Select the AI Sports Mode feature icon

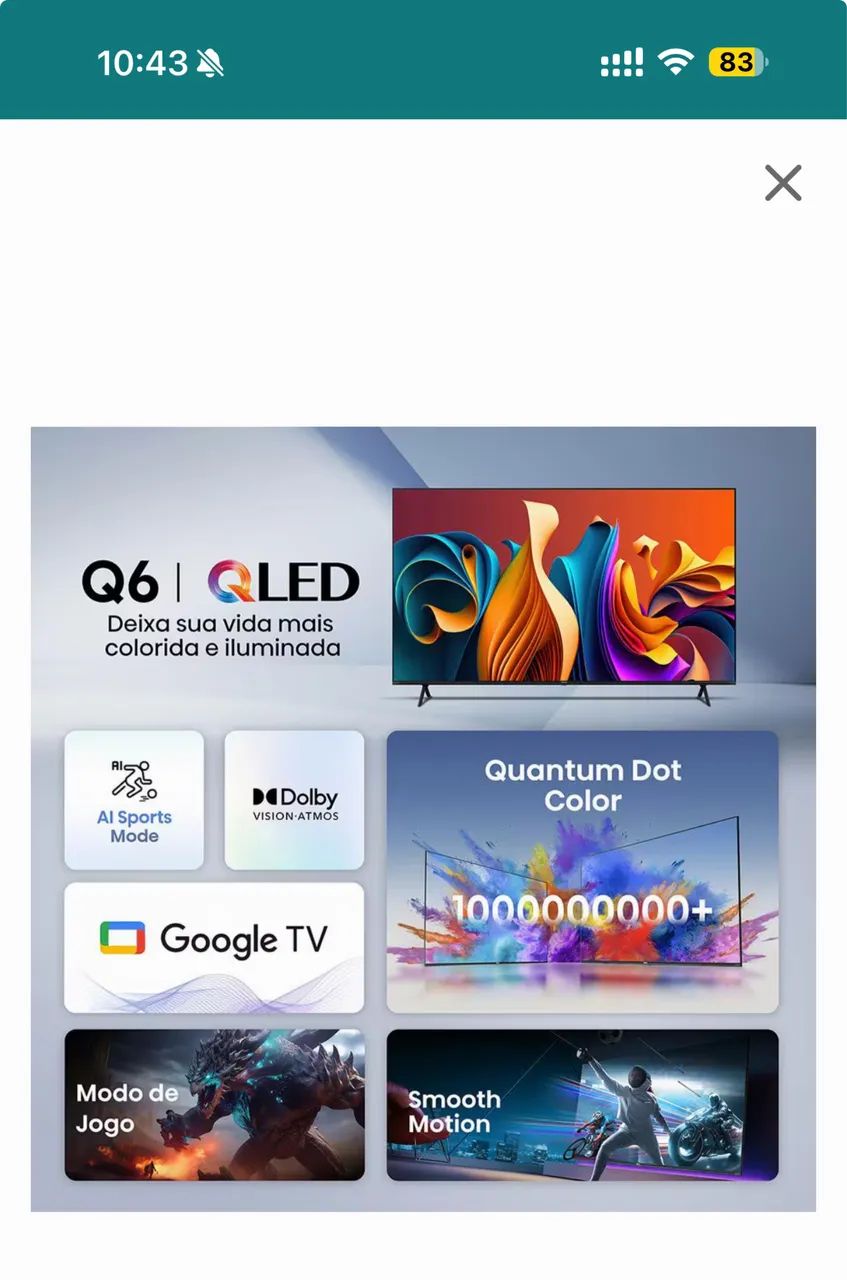click(134, 800)
